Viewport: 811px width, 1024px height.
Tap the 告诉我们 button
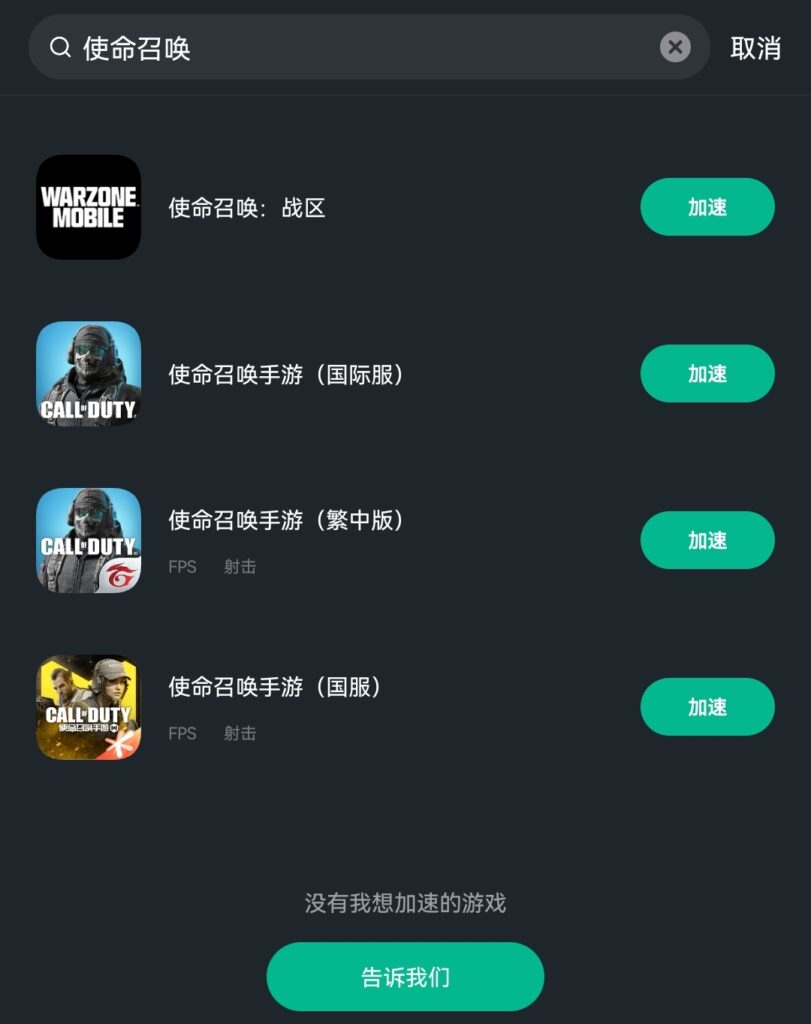coord(405,977)
